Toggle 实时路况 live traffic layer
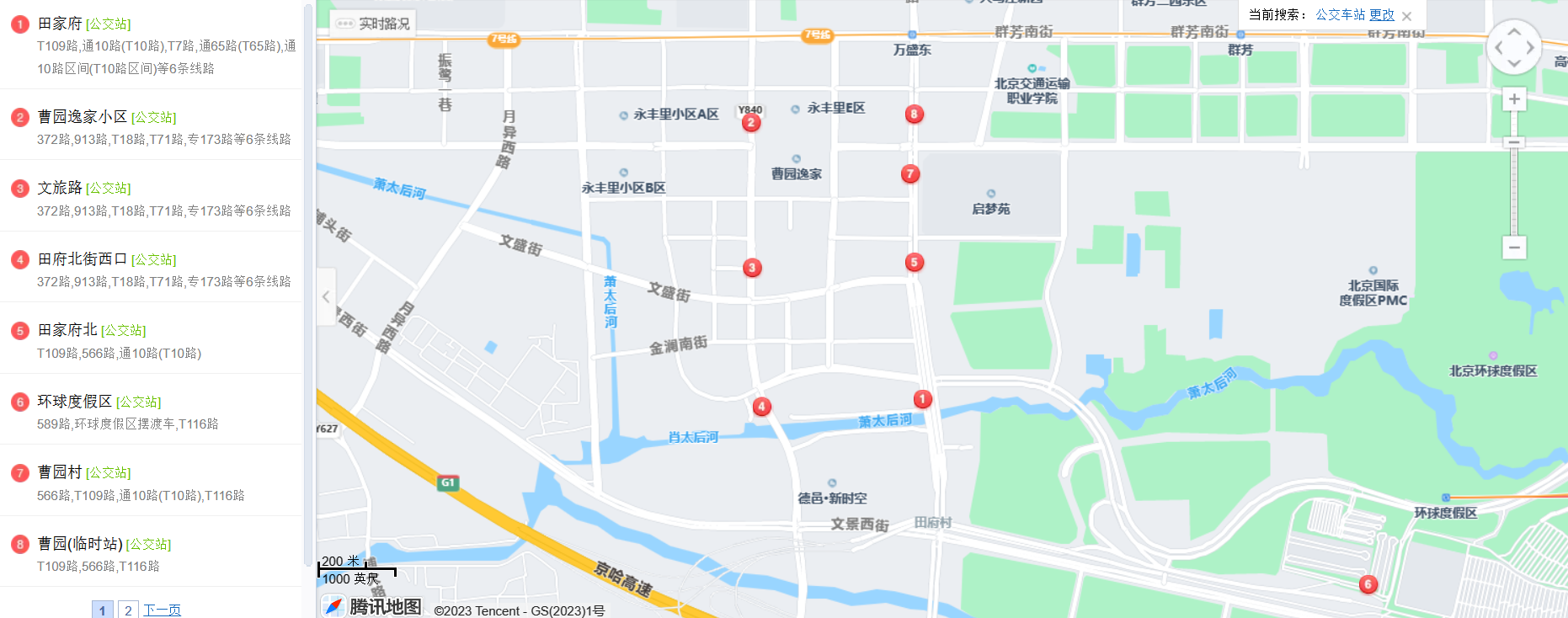The image size is (1568, 618). [373, 24]
